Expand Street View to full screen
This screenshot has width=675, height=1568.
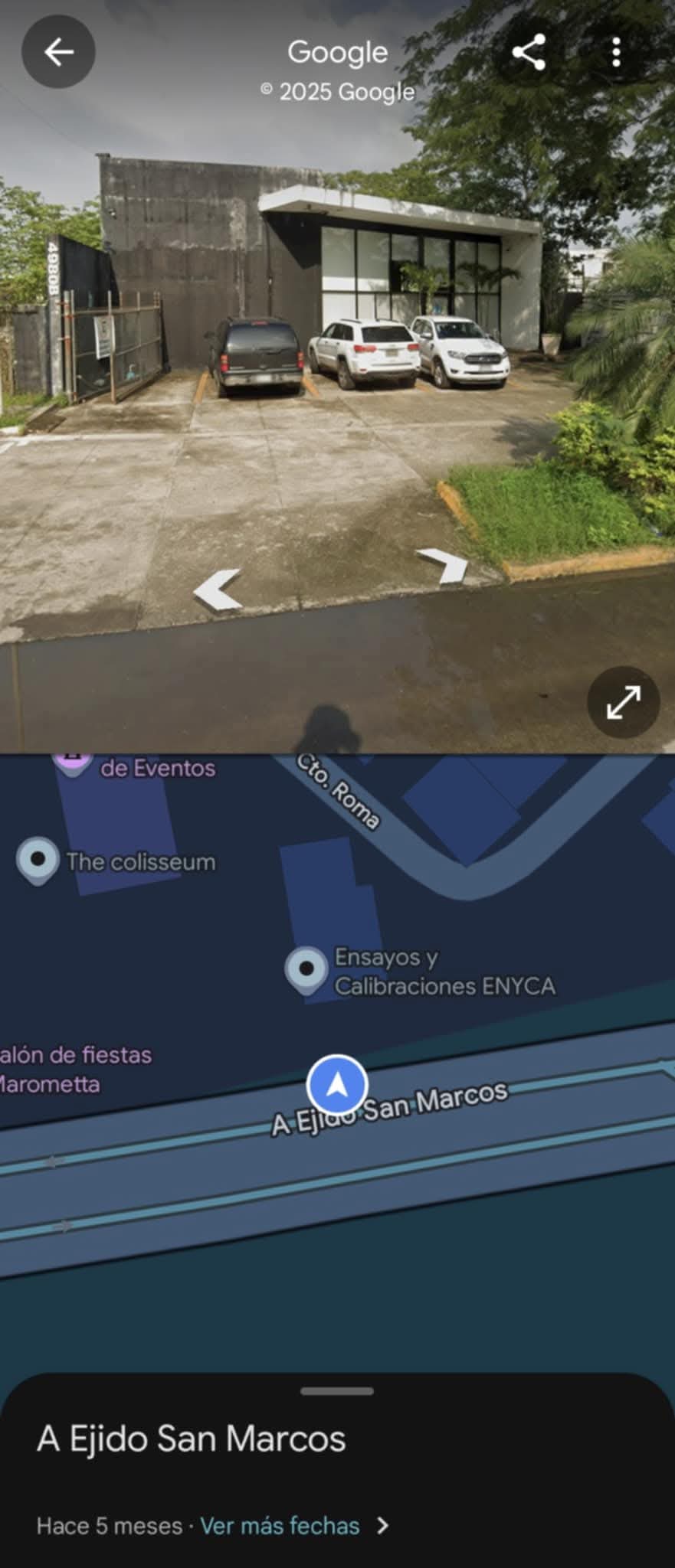click(x=623, y=702)
